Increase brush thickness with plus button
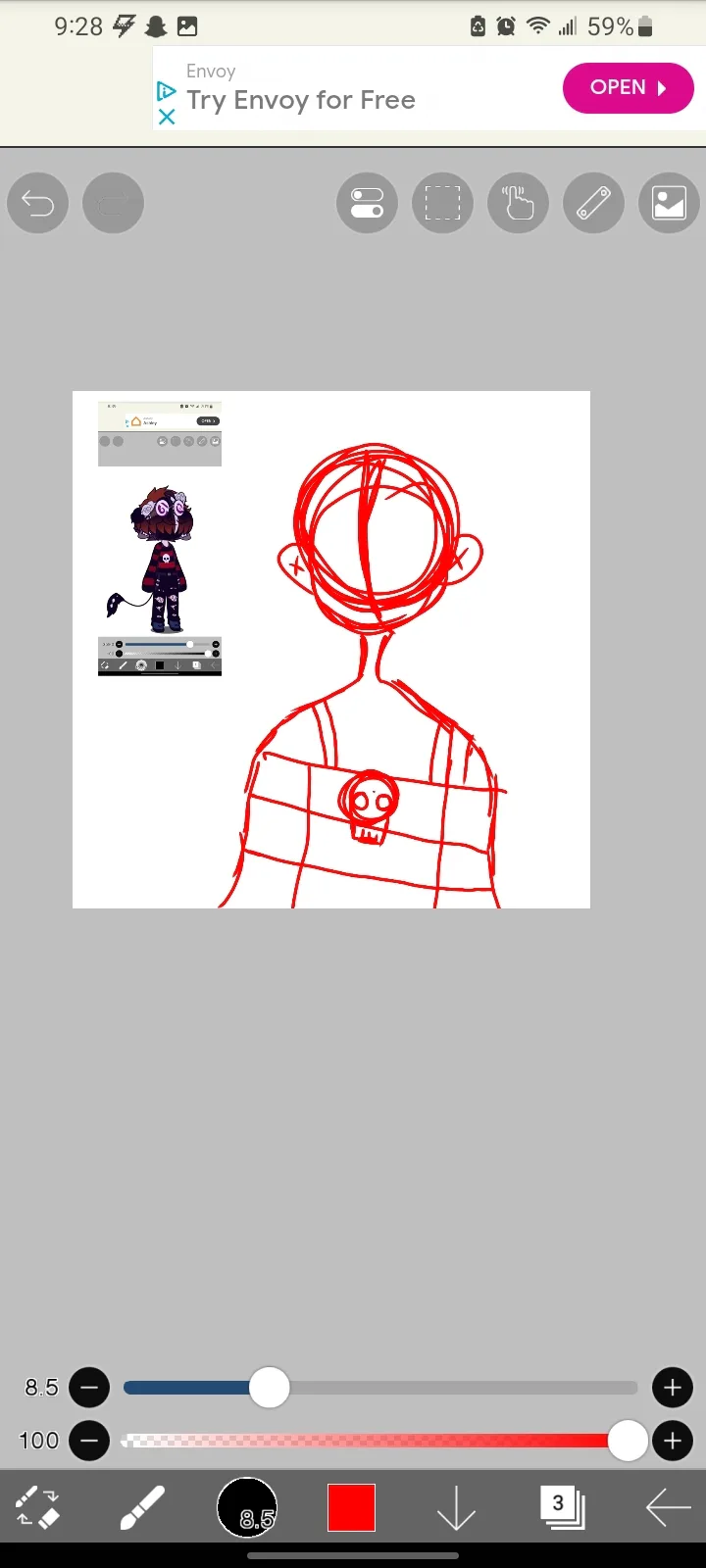The image size is (706, 1568). (673, 1388)
